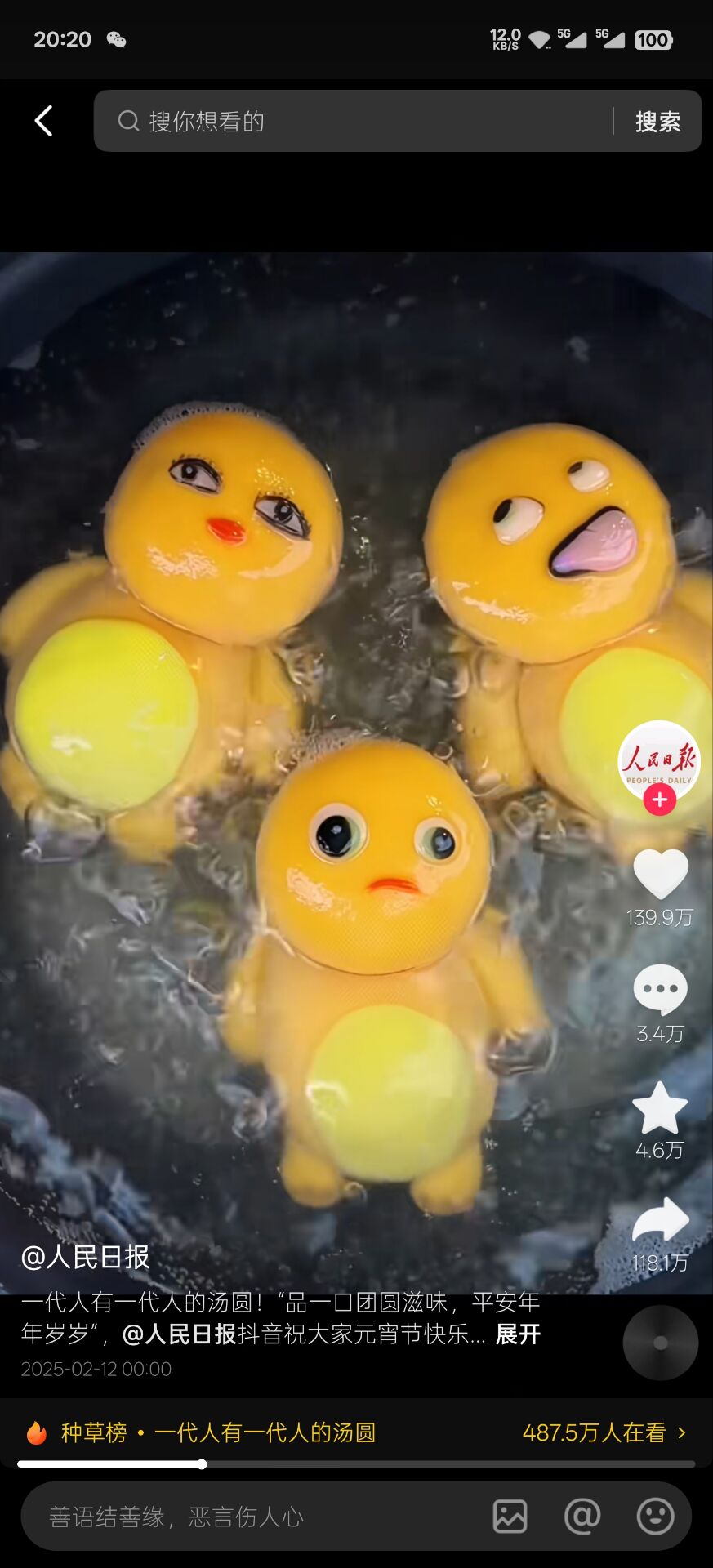Attach an image to the comment
The width and height of the screenshot is (713, 1568).
click(x=510, y=1517)
